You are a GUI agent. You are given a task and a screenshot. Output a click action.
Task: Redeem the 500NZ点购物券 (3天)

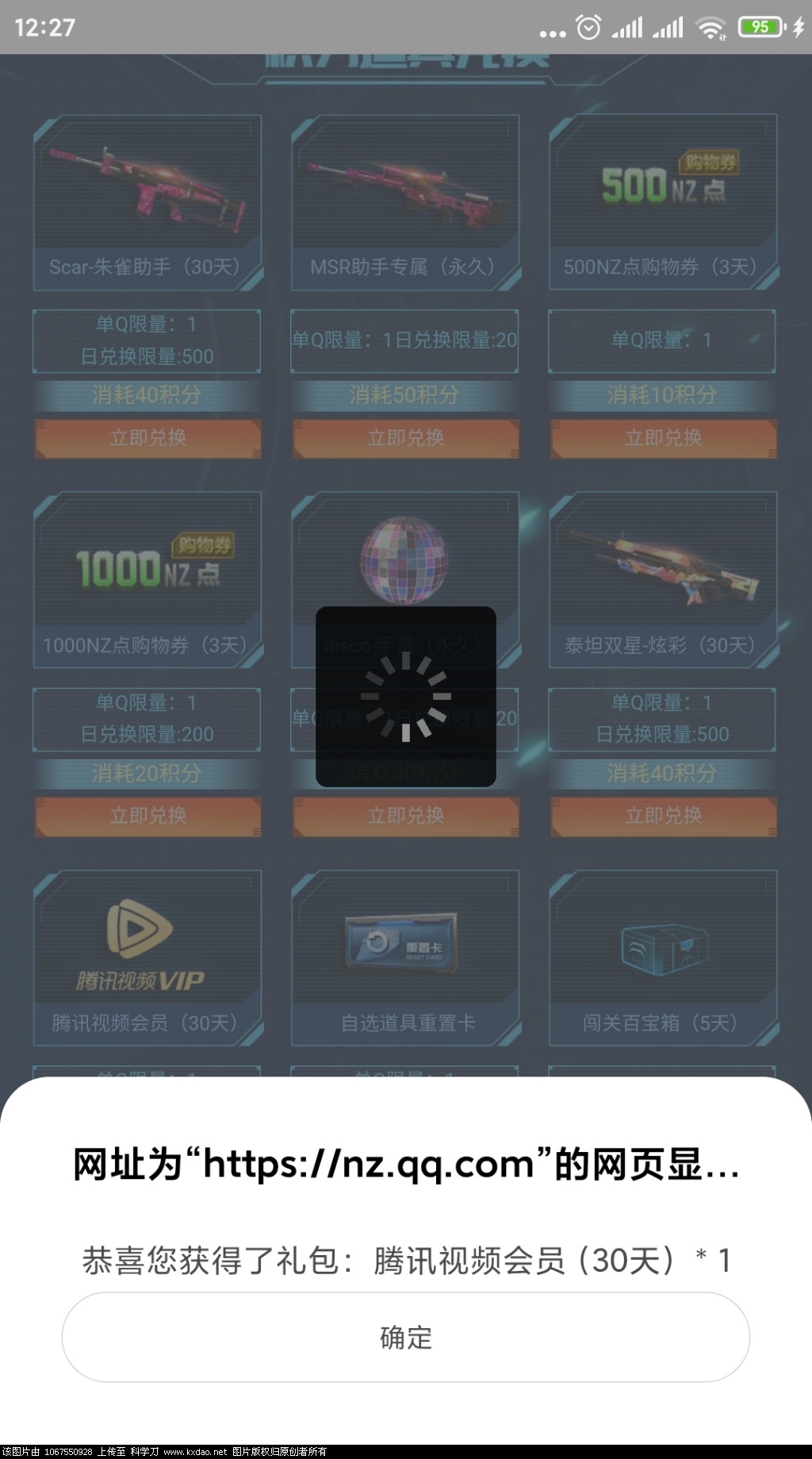(663, 438)
